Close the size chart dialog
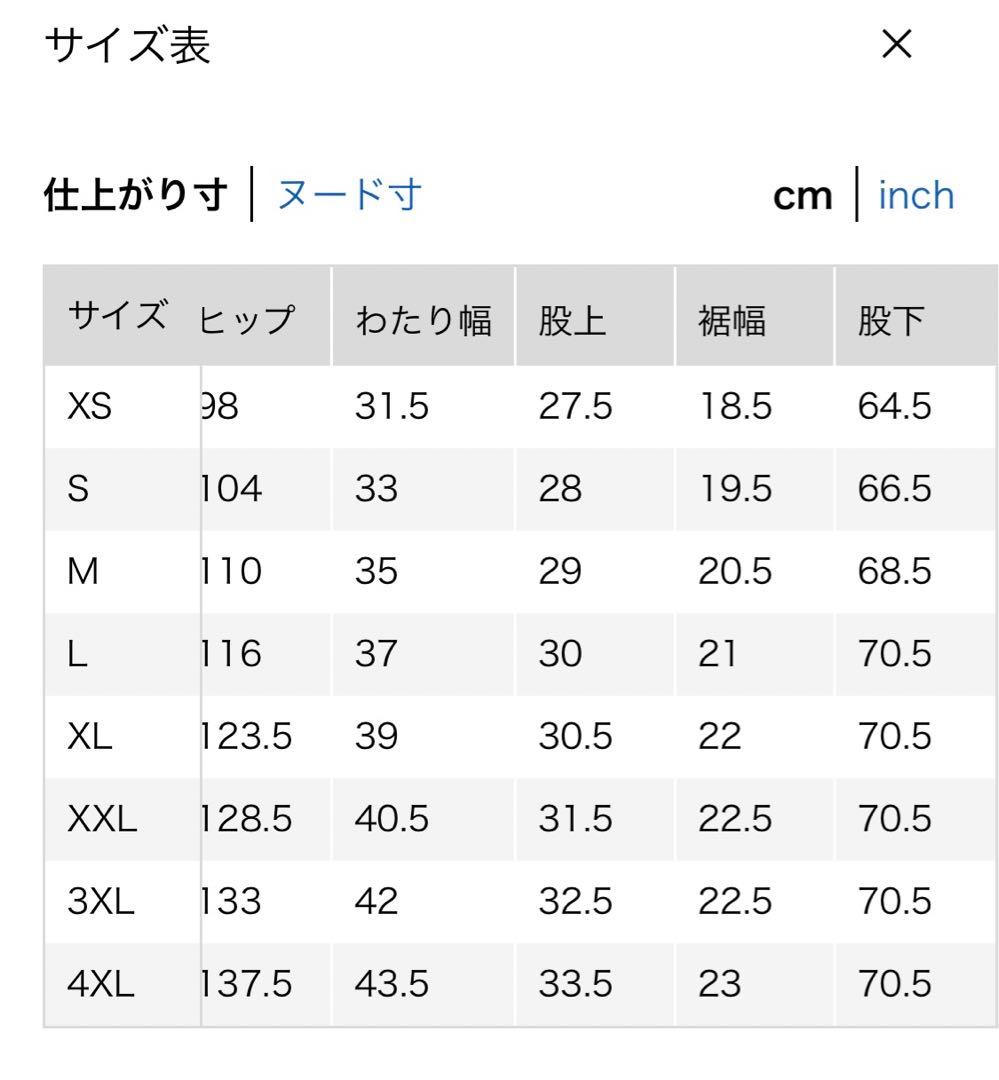Screen dimensions: 999x1080 pyautogui.click(x=897, y=45)
